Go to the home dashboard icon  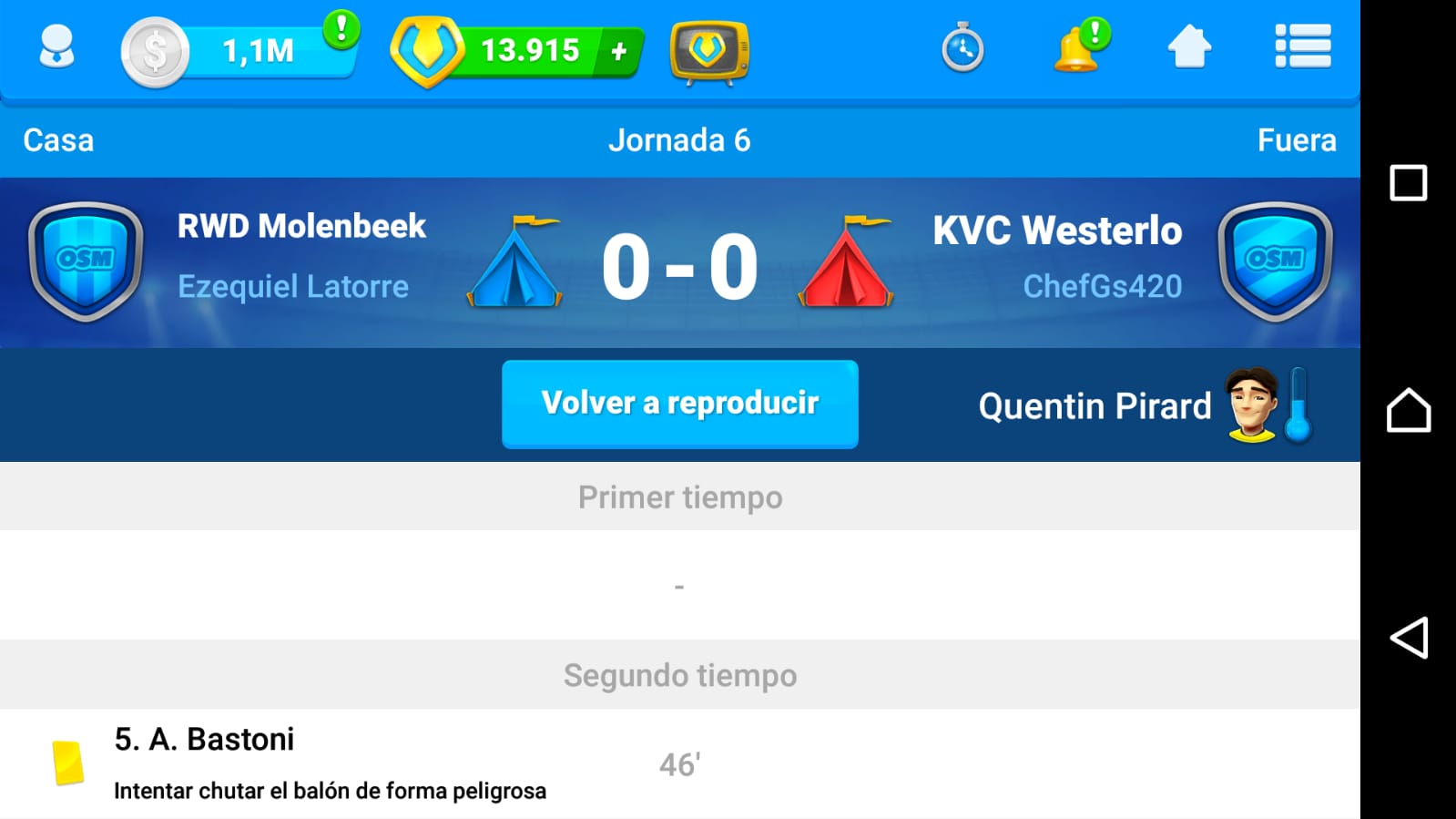[x=1189, y=47]
